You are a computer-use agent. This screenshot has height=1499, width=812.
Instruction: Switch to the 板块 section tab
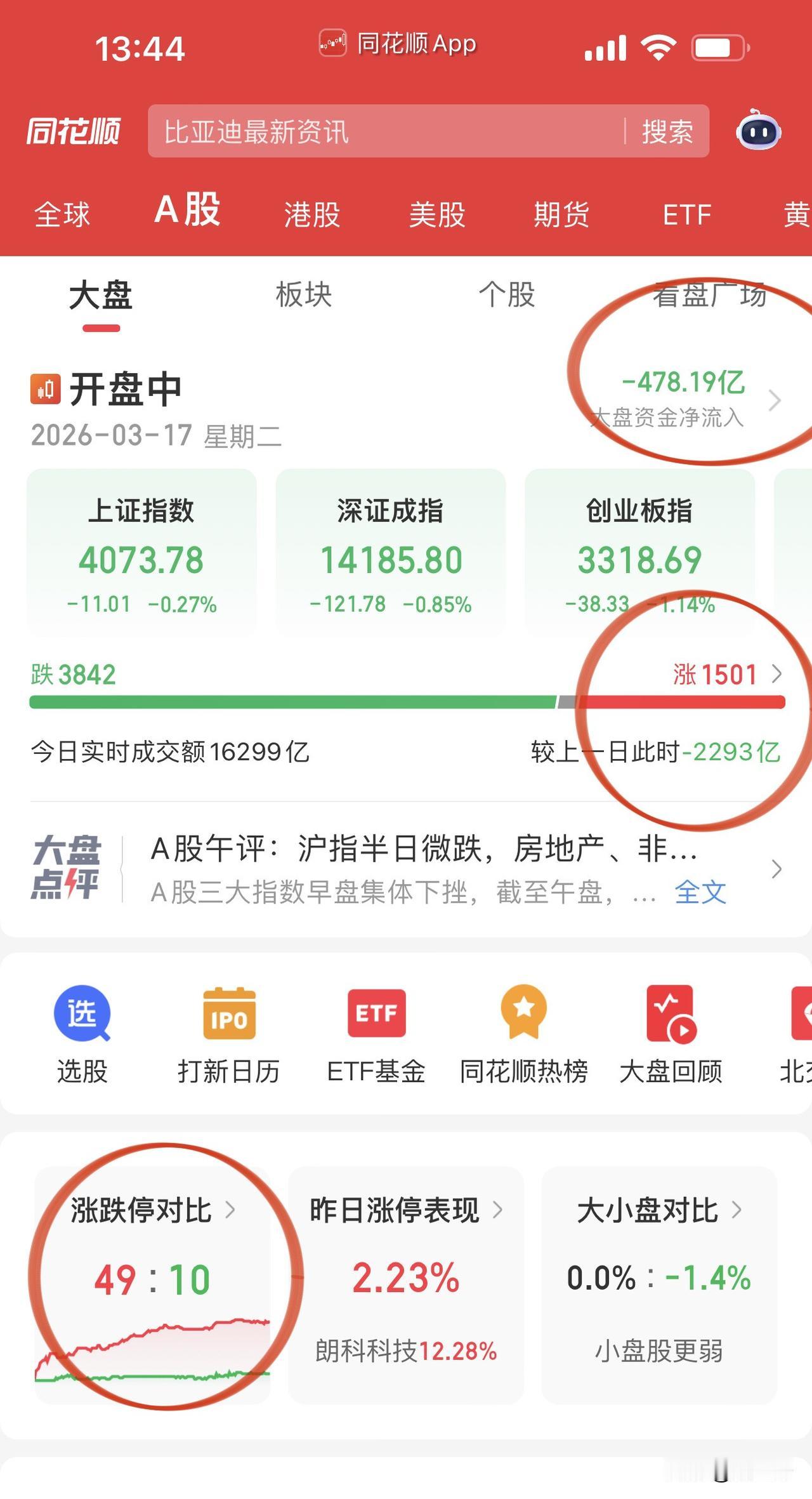coord(304,295)
